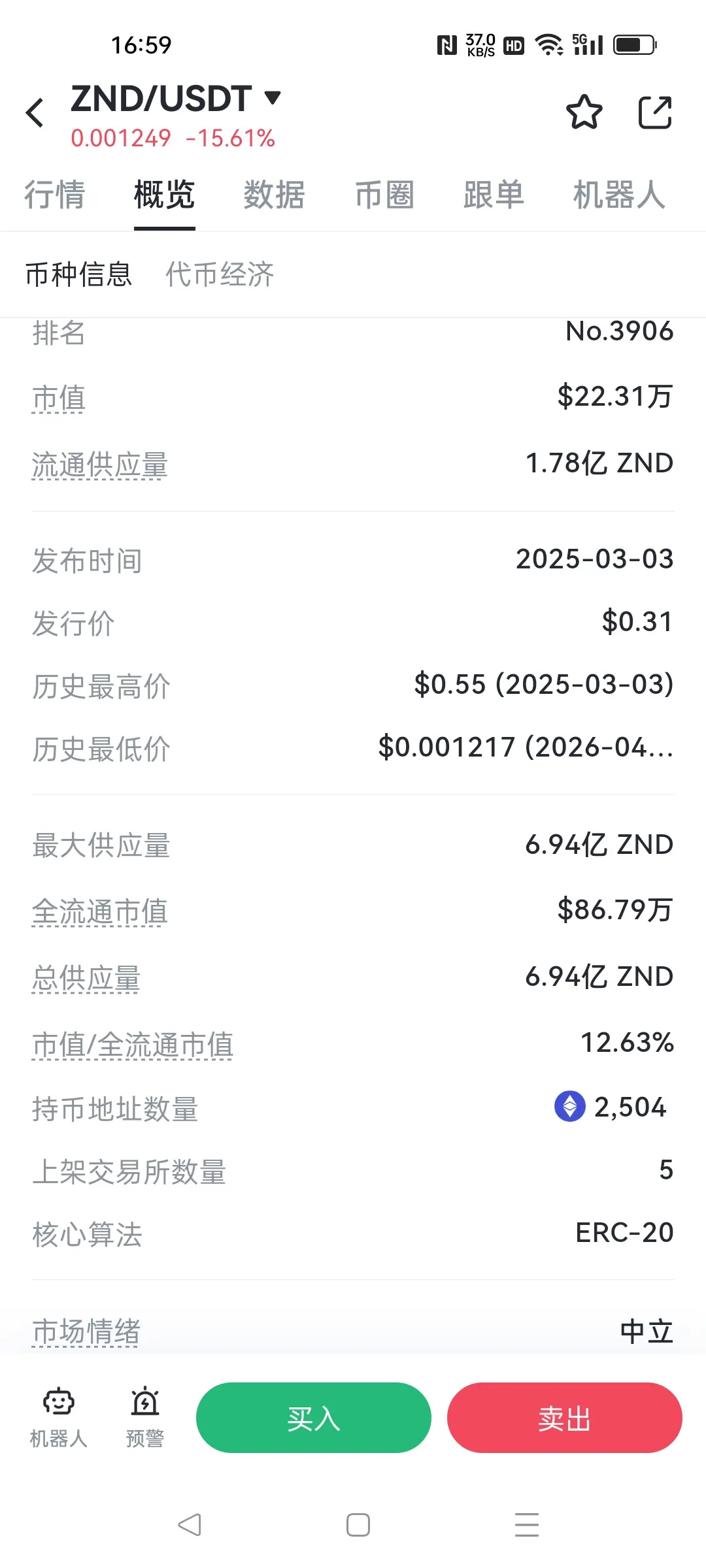Screen dimensions: 706x1568
Task: Share this ZND/USDT page
Action: (655, 112)
